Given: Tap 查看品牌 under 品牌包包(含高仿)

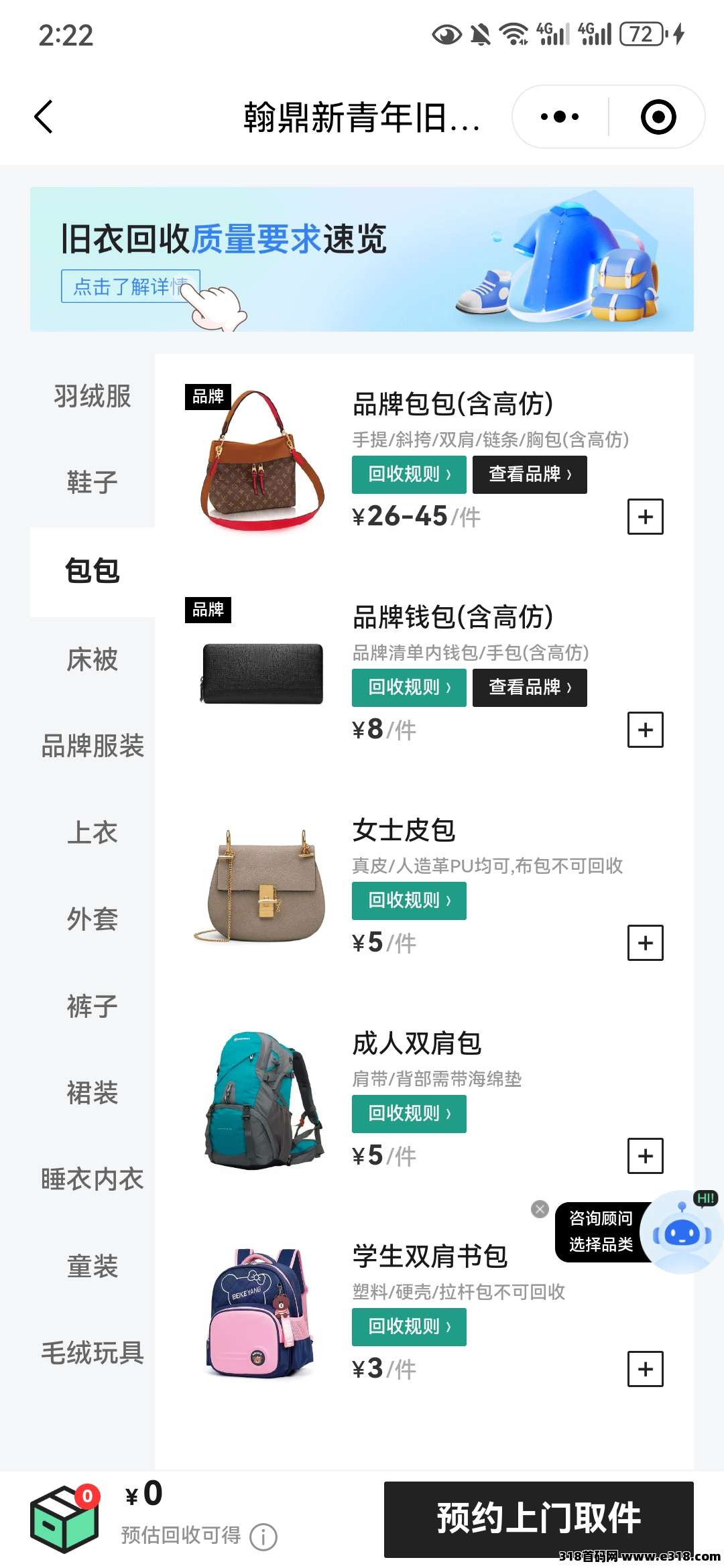Looking at the screenshot, I should [x=530, y=474].
